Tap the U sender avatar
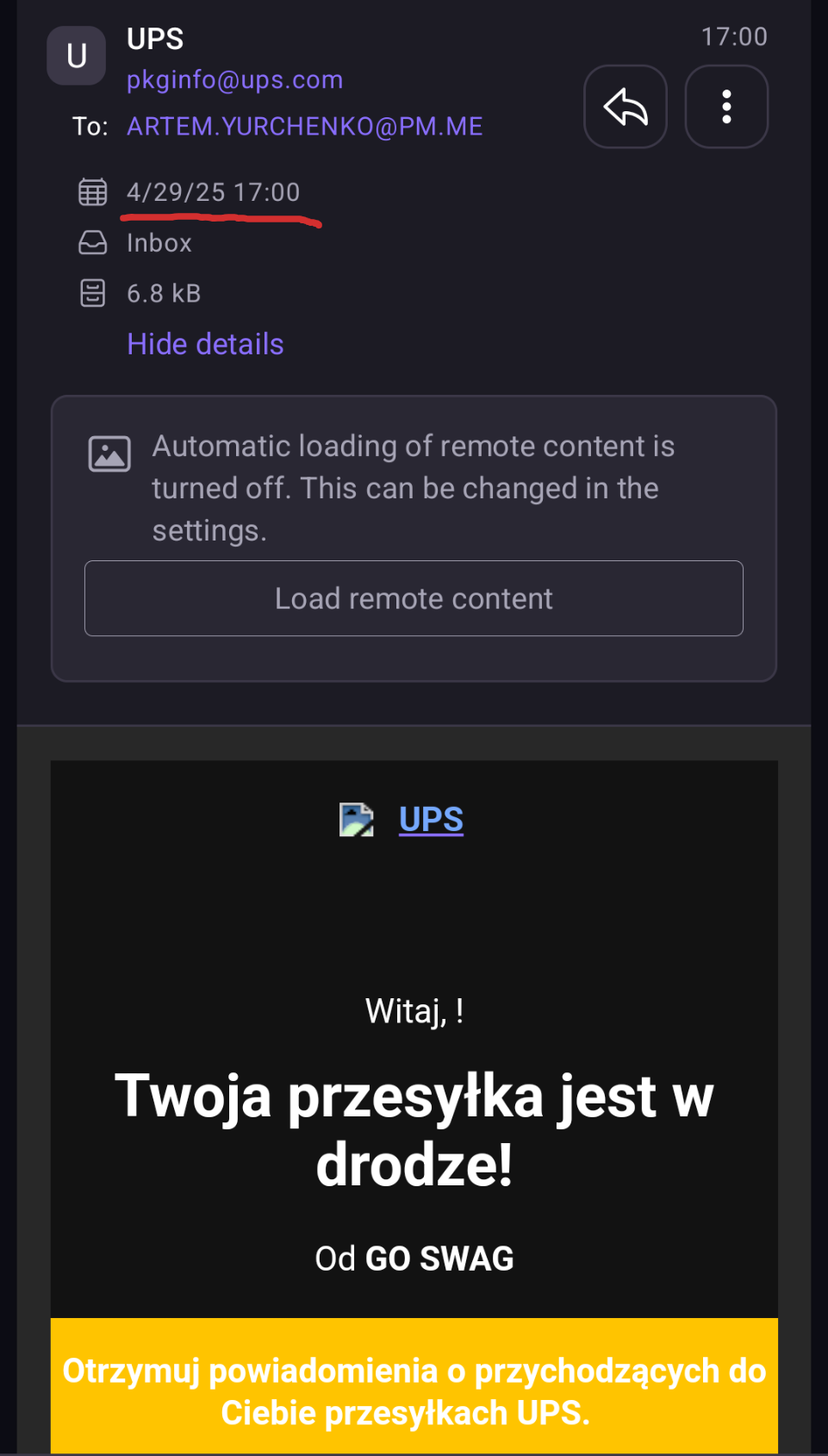 tap(77, 56)
